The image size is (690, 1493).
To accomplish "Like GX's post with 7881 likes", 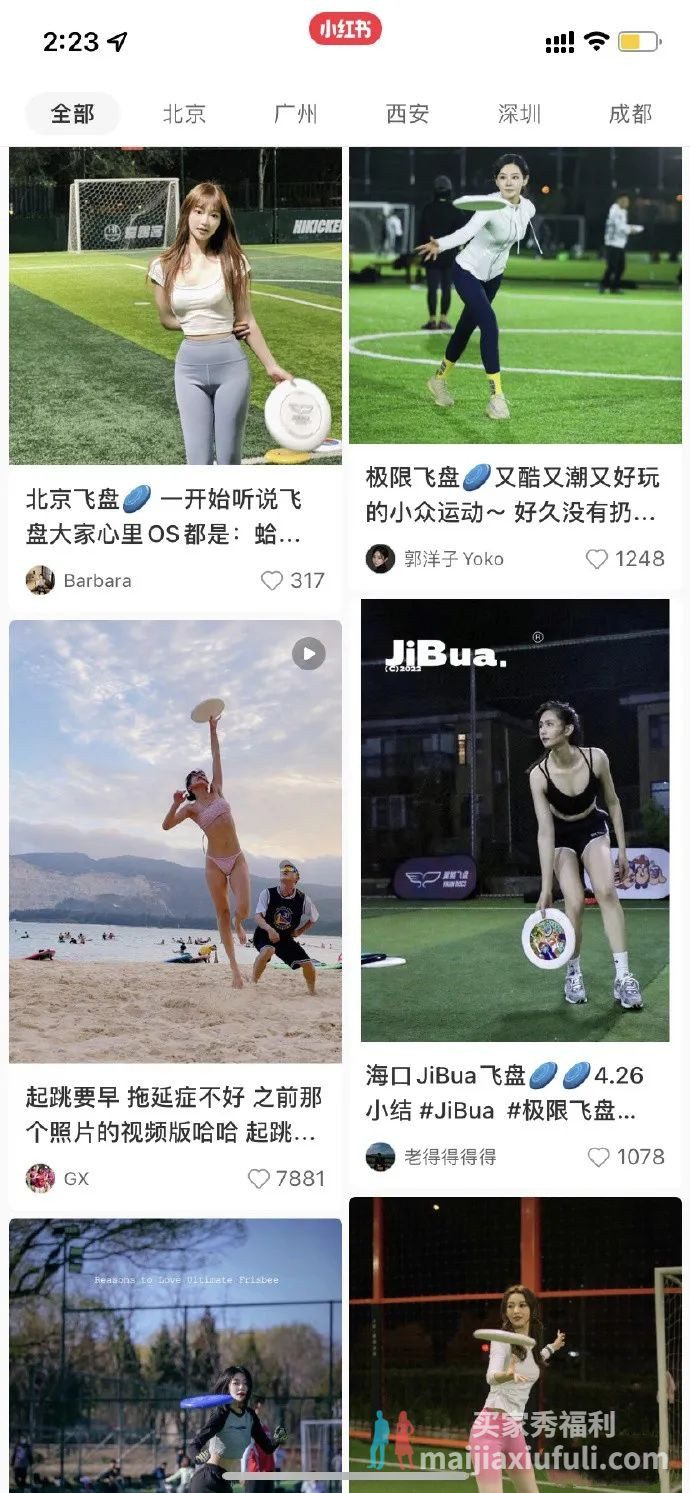I will click(259, 1178).
